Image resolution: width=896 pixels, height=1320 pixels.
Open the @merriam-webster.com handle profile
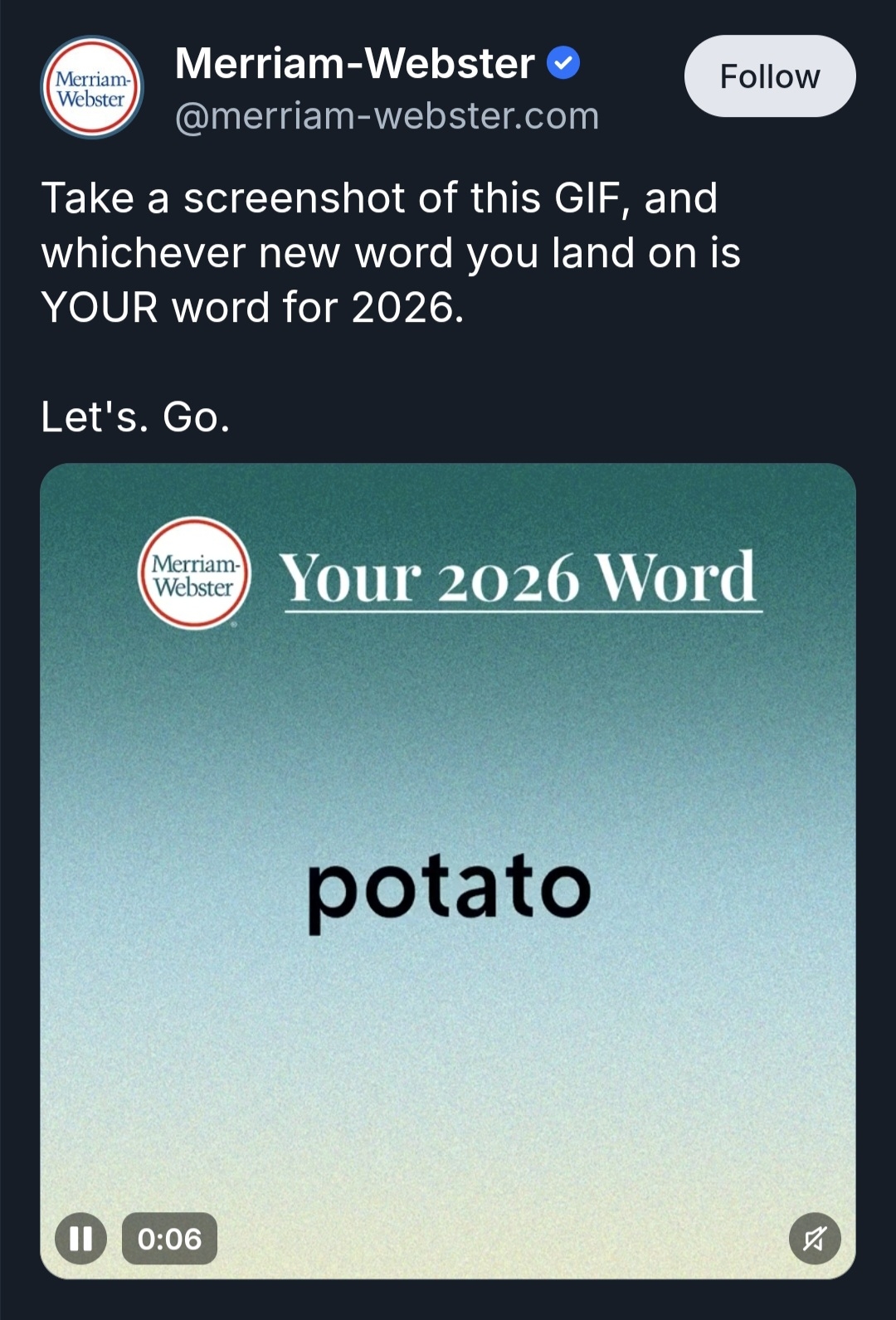click(387, 116)
